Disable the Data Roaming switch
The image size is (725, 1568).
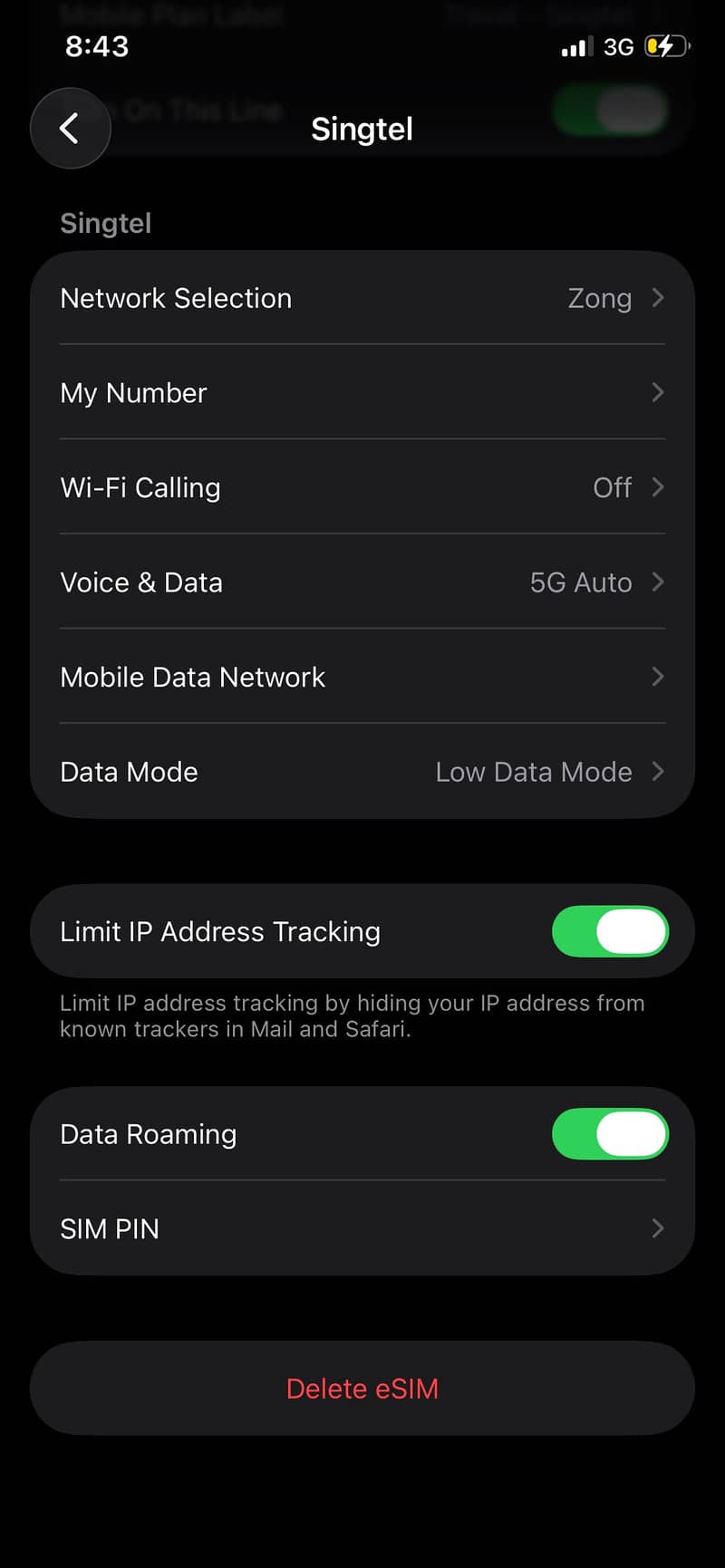pos(610,1134)
